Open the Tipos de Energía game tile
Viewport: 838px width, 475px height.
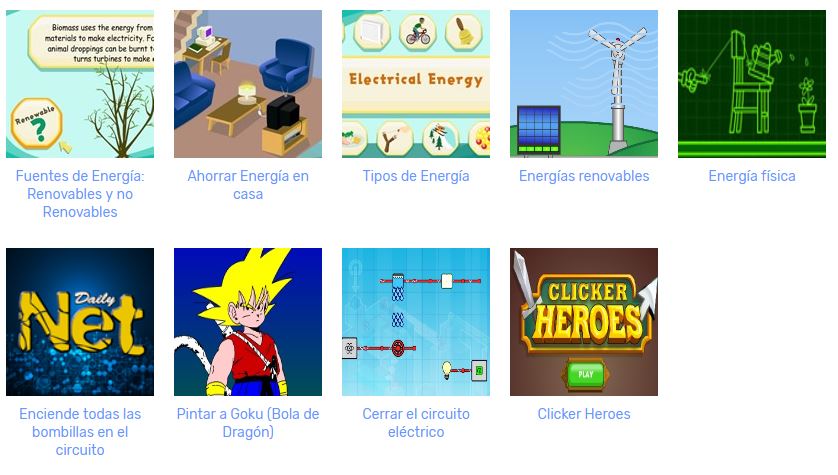pyautogui.click(x=416, y=84)
